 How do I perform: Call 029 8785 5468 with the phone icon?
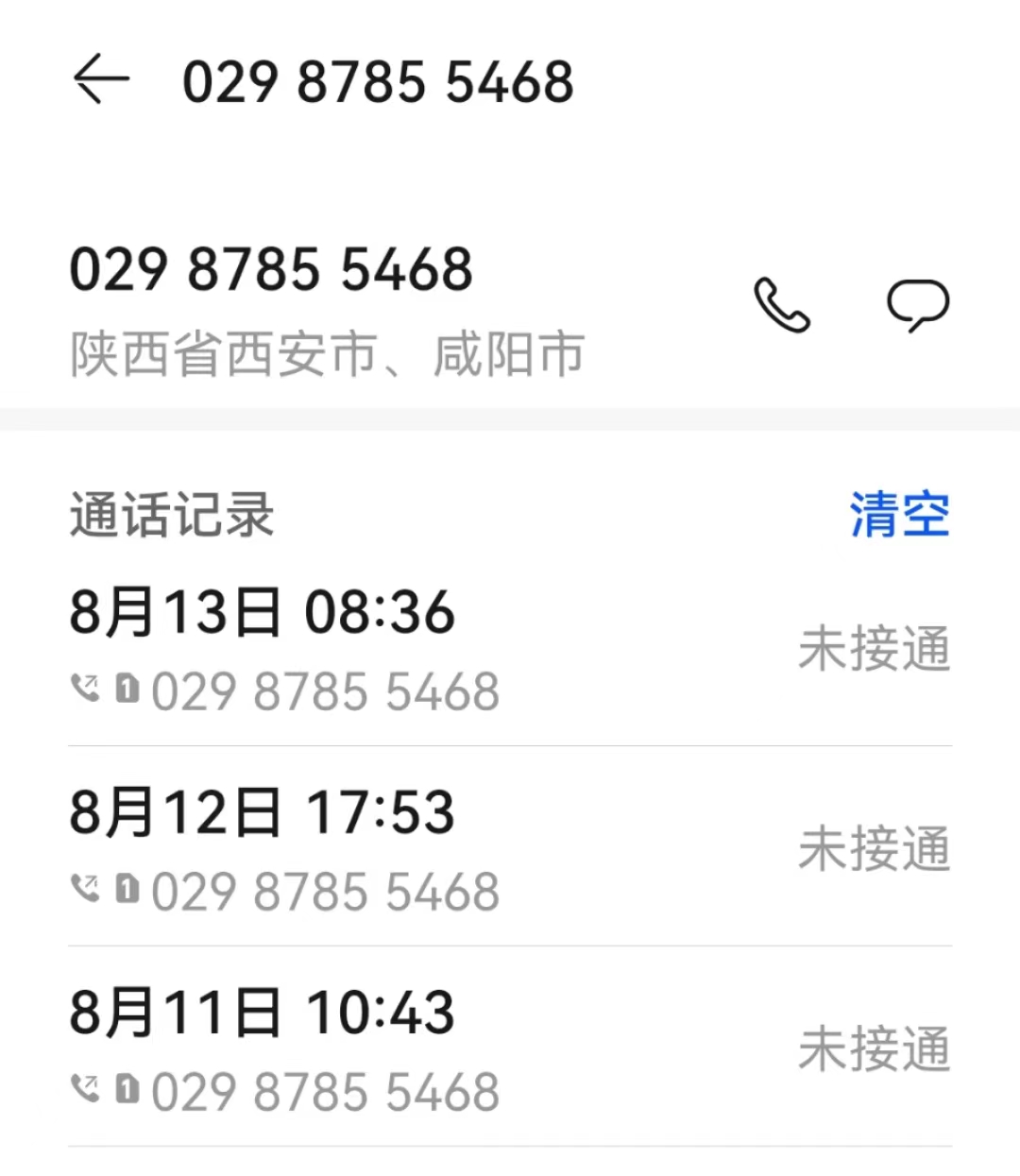(781, 305)
